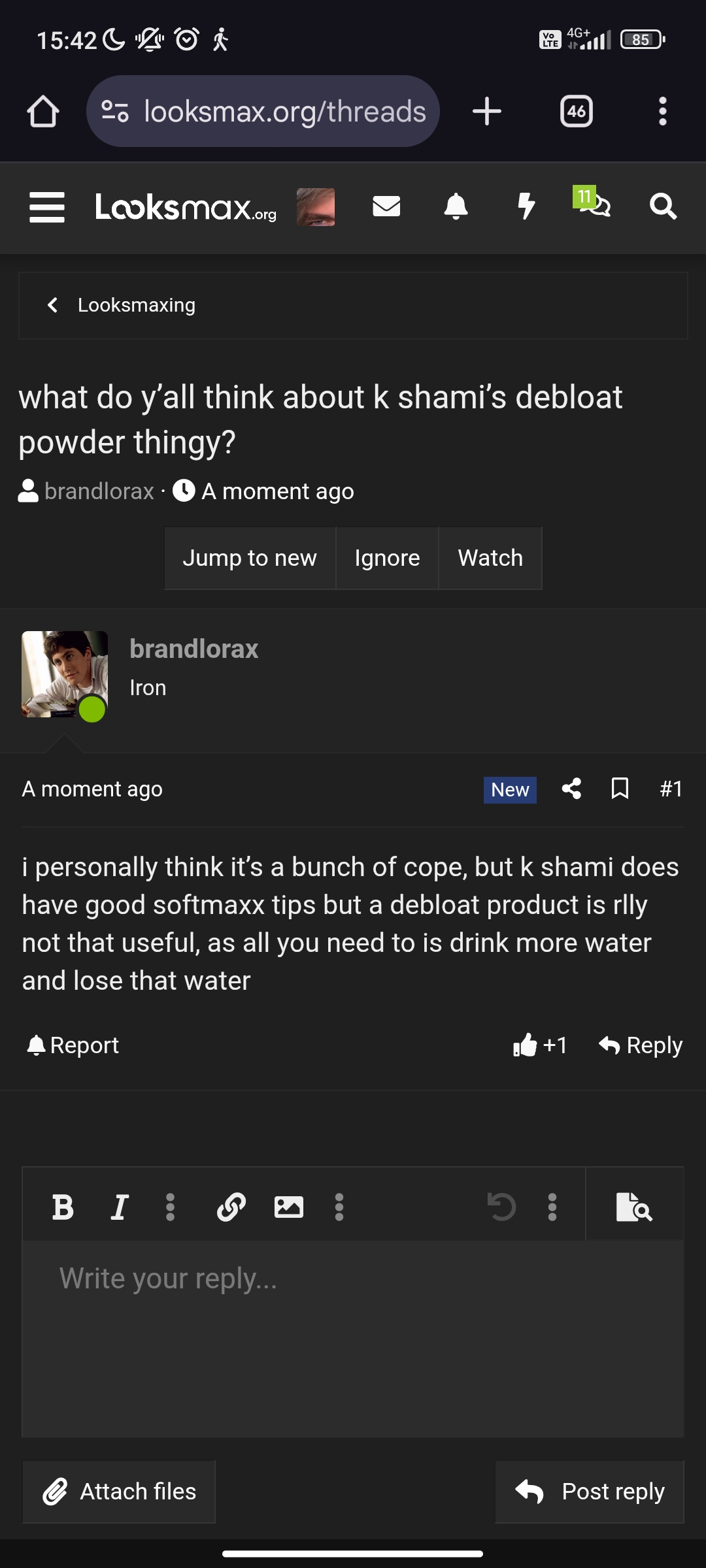This screenshot has width=706, height=1568.
Task: Open brandlorax's profile from post header
Action: 193,649
